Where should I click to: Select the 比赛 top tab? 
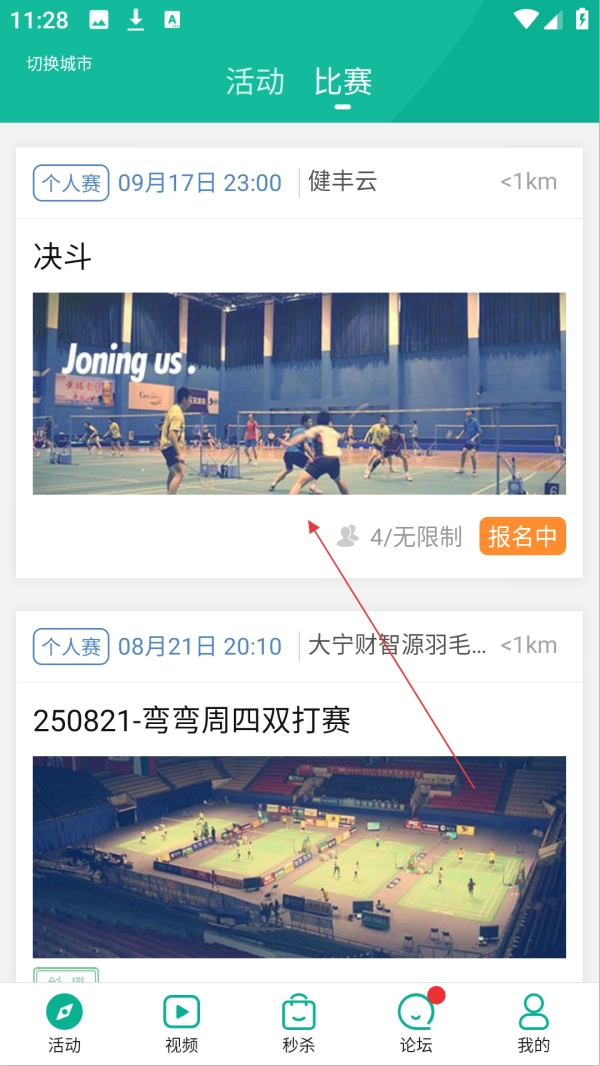click(343, 81)
